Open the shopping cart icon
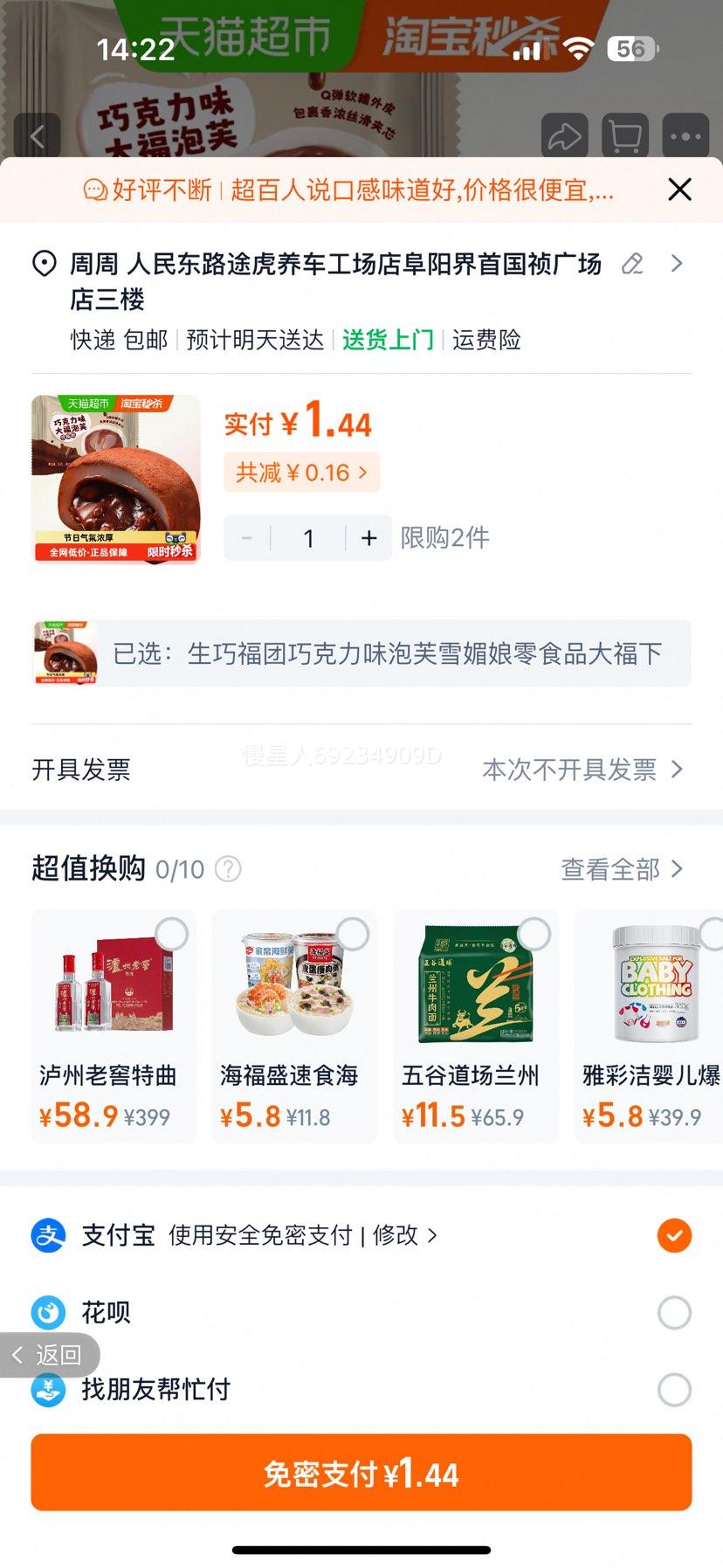The width and height of the screenshot is (723, 1568). click(x=624, y=136)
